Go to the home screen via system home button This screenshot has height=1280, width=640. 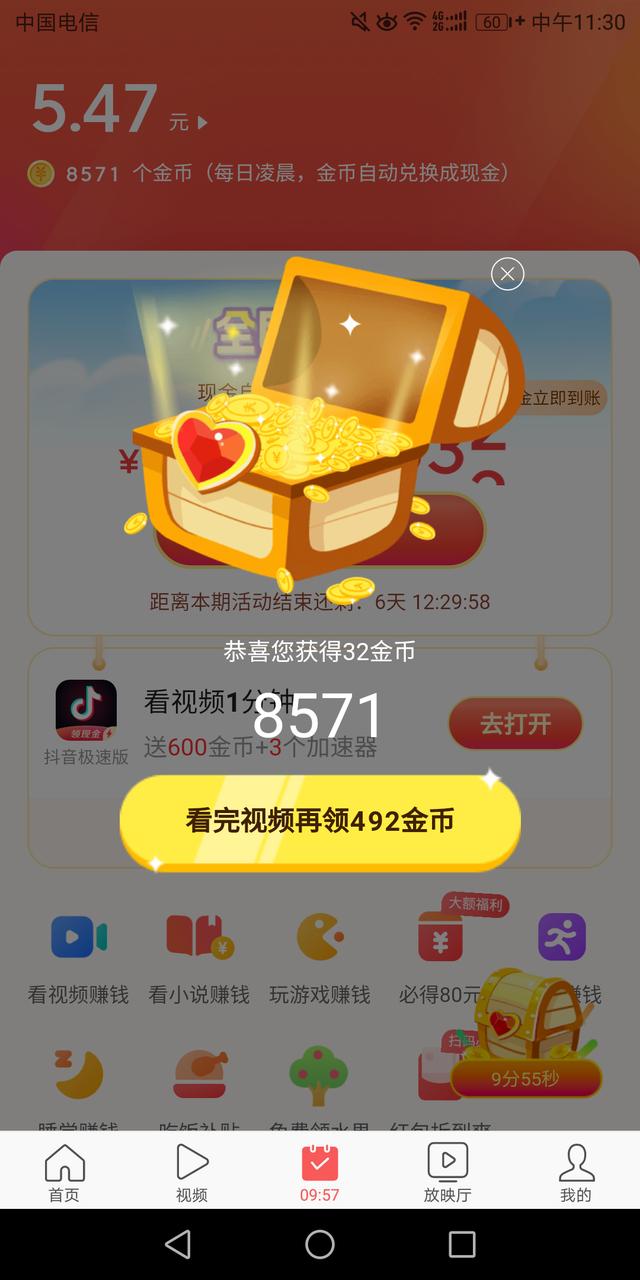320,1244
